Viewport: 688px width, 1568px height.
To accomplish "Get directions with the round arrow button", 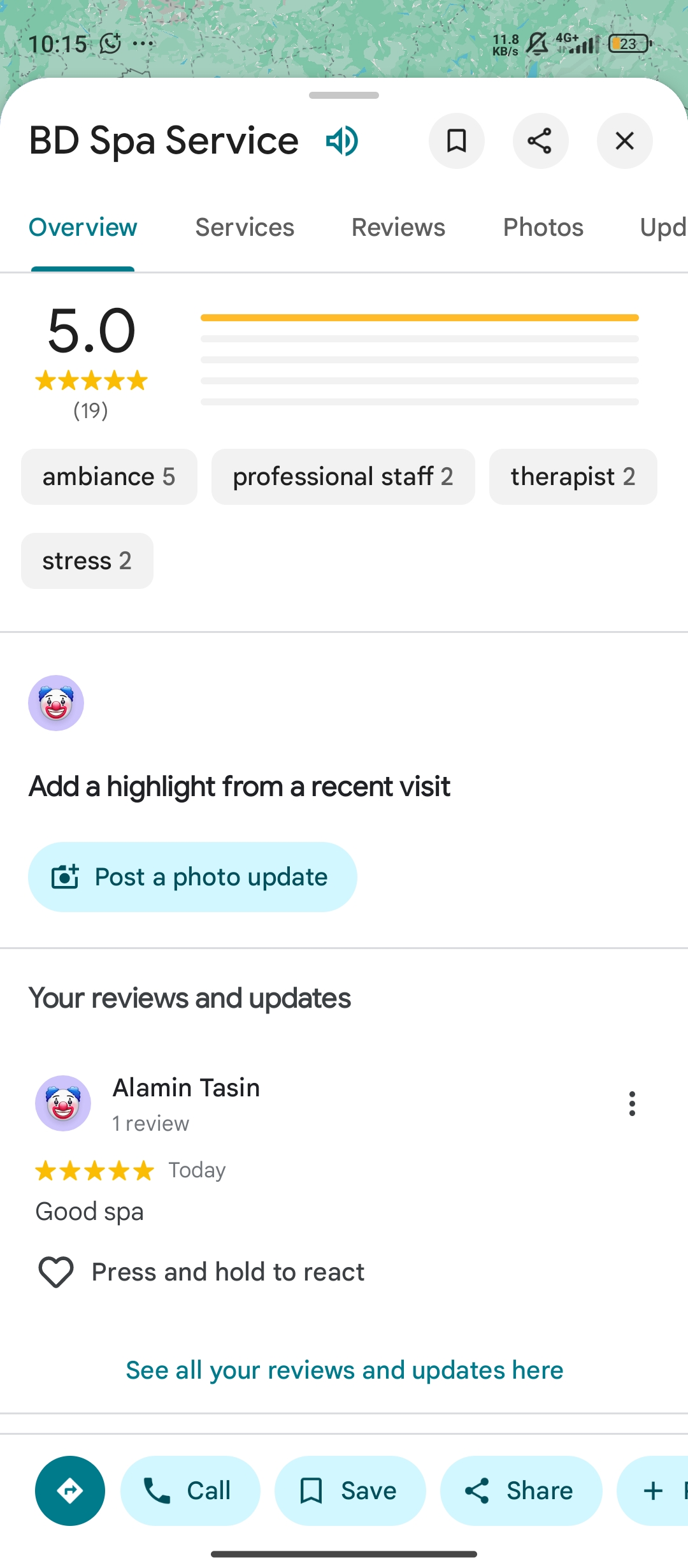I will (x=70, y=1490).
